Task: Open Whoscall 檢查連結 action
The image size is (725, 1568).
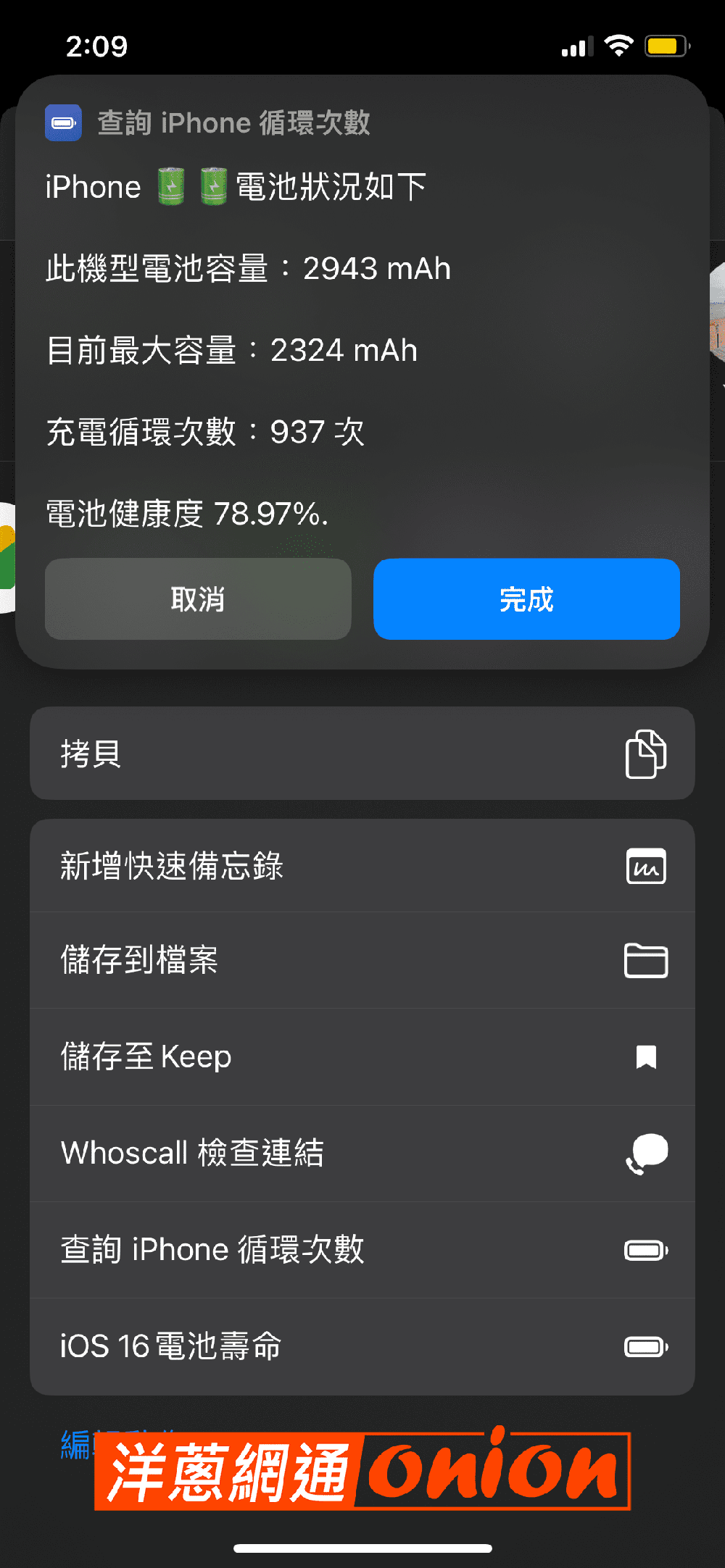Action: (362, 1153)
